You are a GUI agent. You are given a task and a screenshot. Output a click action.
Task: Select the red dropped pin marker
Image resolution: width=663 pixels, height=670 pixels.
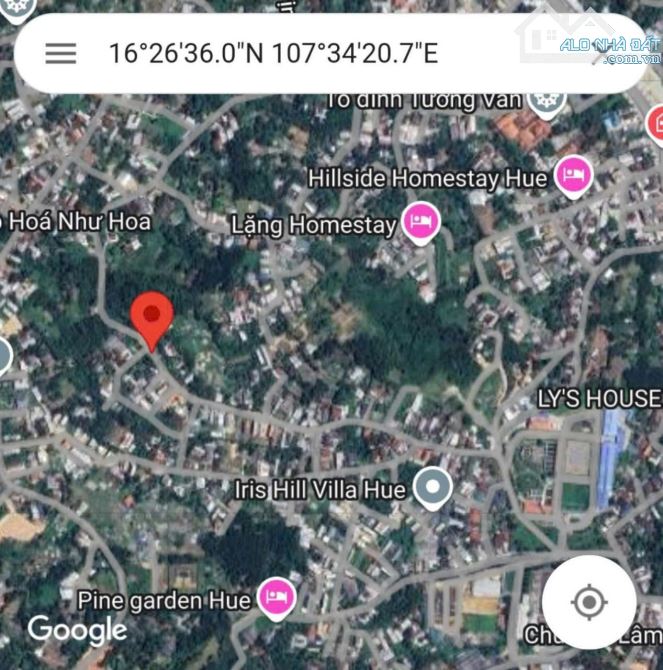click(x=152, y=318)
